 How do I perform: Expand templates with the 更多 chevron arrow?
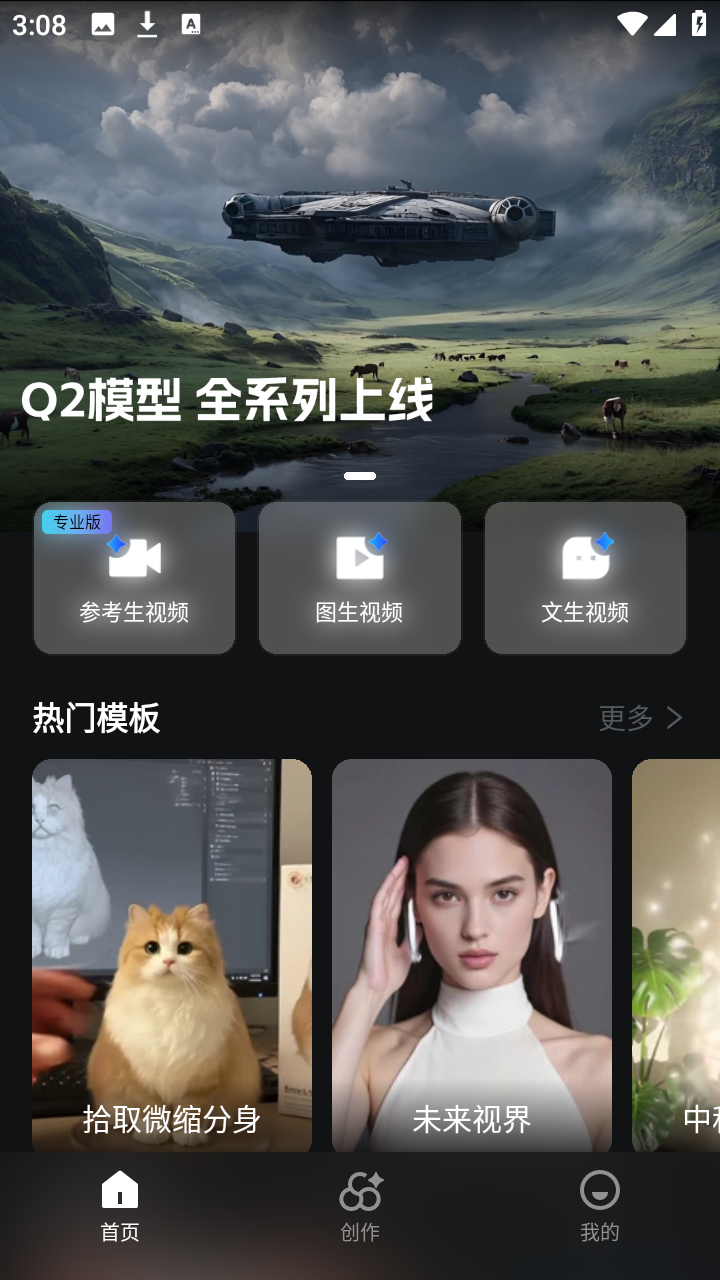coord(674,718)
